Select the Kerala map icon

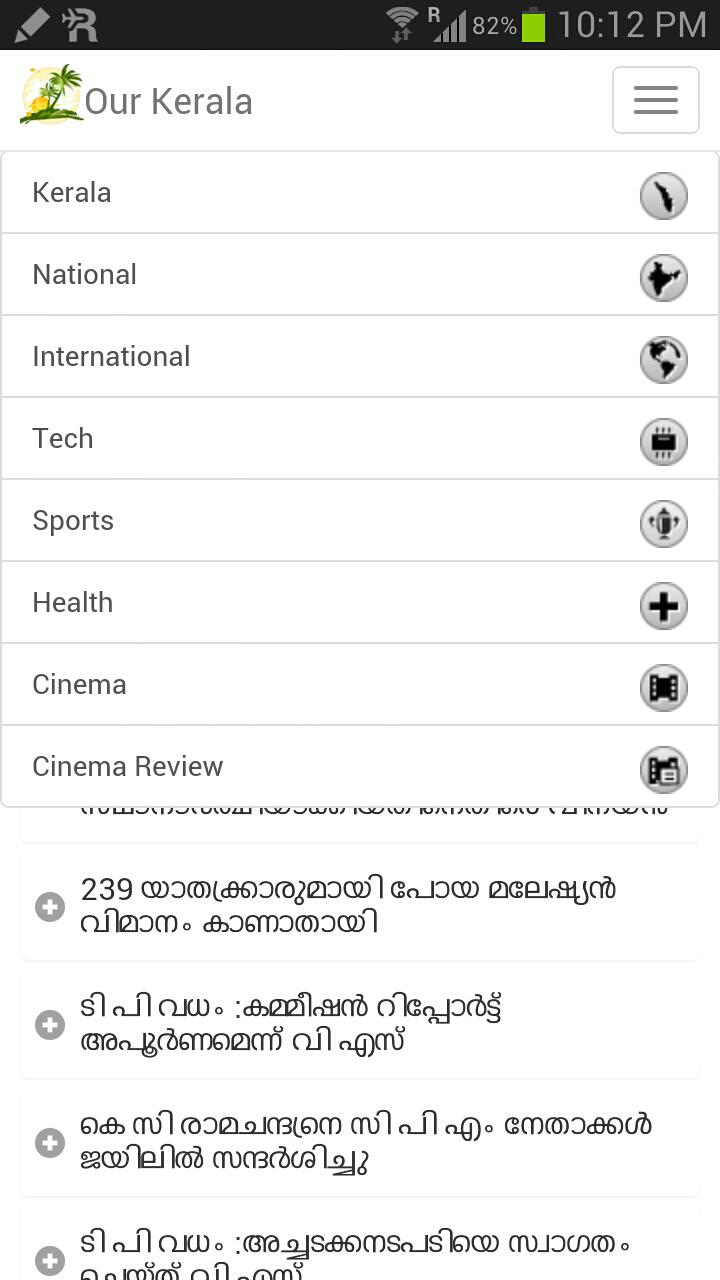coord(663,196)
